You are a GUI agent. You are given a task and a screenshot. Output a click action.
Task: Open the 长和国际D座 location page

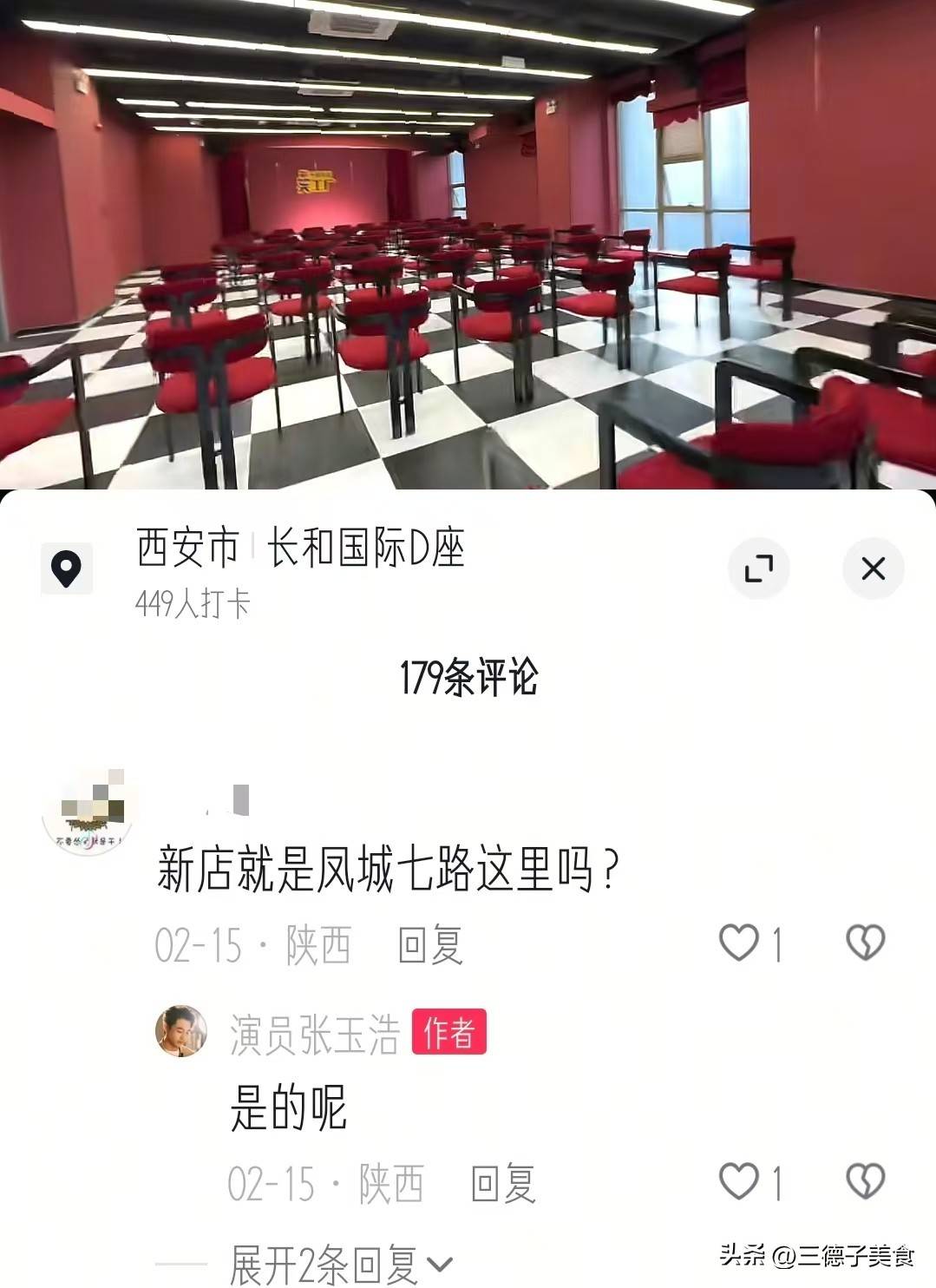click(x=364, y=549)
